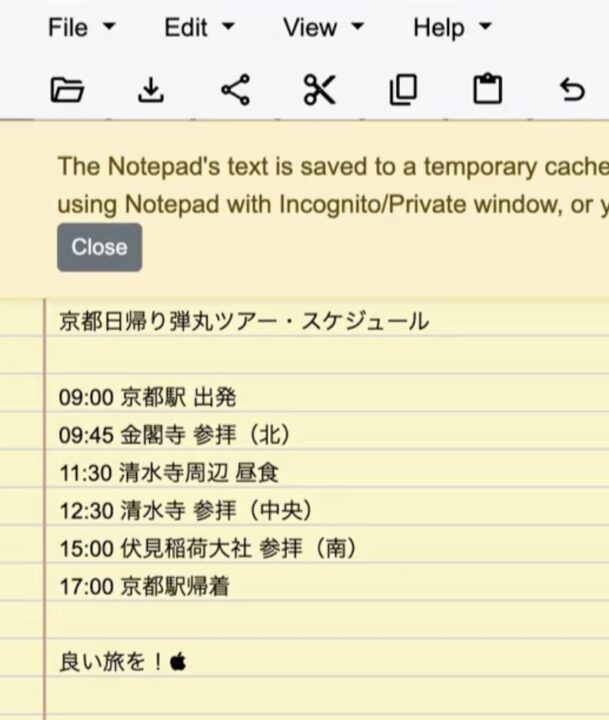Expand the View menu
This screenshot has width=609, height=720.
(x=322, y=28)
